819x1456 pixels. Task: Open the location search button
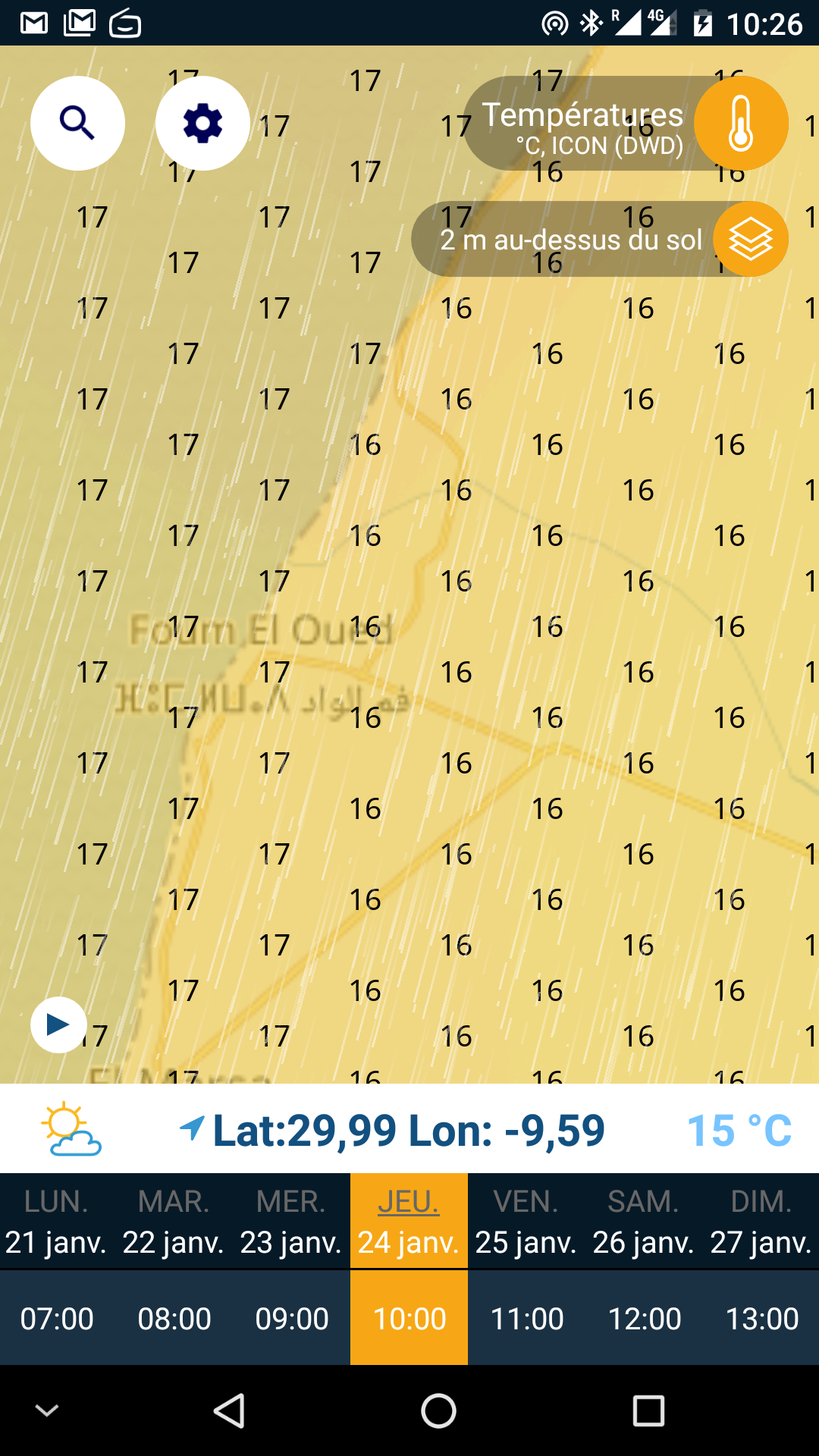[77, 123]
